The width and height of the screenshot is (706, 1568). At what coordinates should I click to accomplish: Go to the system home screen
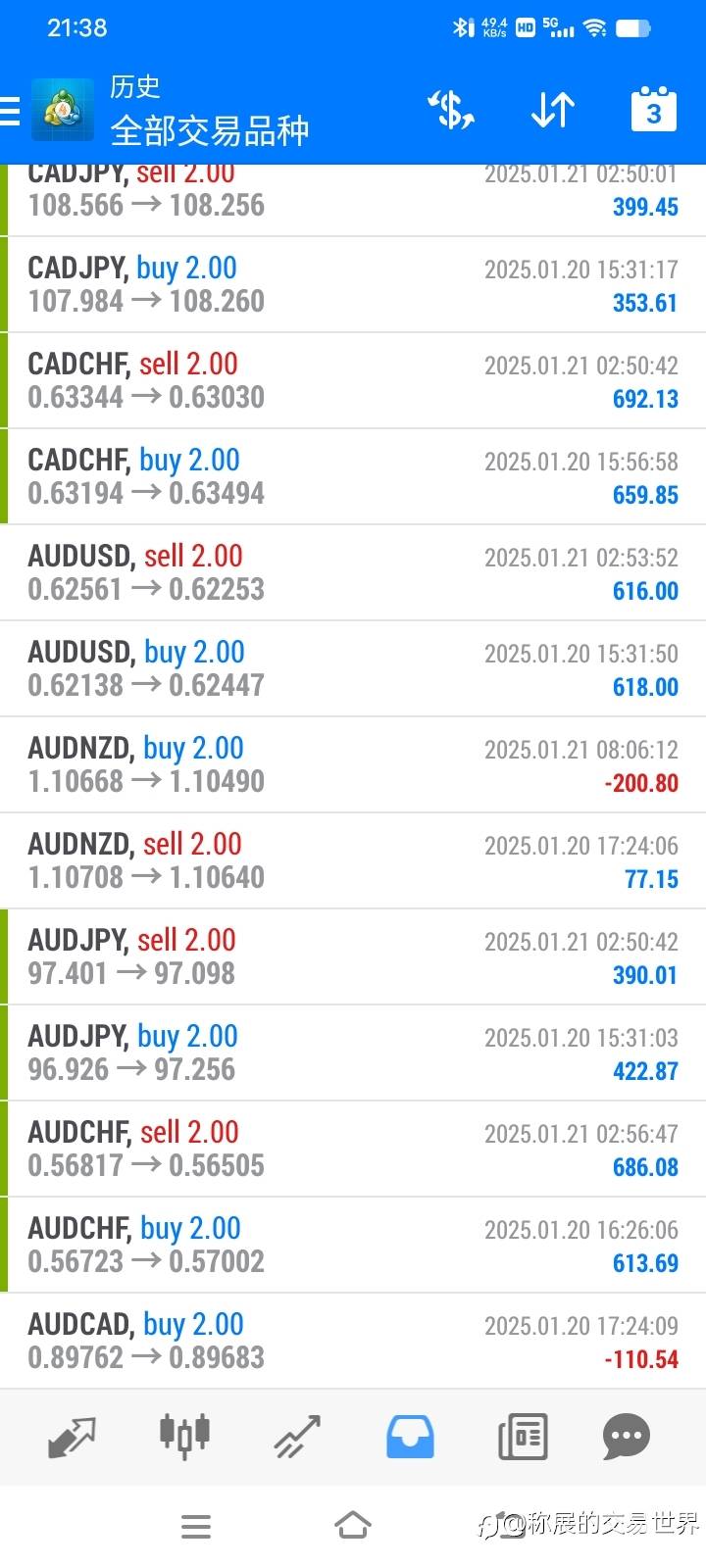[x=353, y=1525]
